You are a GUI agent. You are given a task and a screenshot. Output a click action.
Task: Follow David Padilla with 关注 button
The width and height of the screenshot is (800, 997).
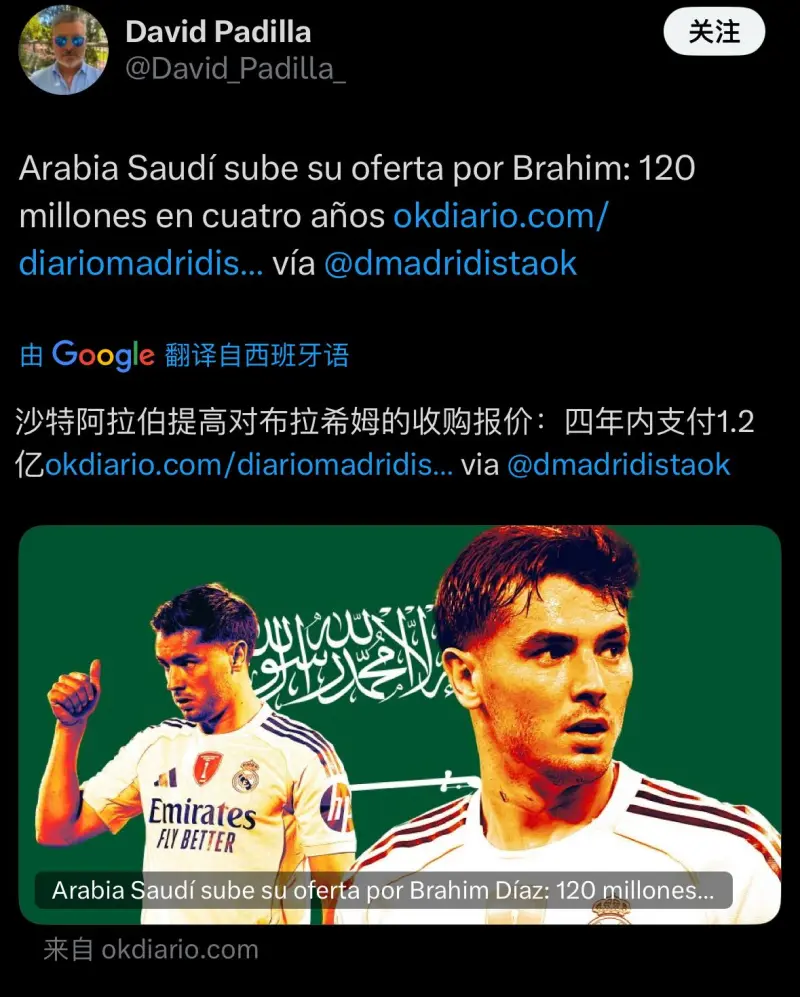(714, 32)
